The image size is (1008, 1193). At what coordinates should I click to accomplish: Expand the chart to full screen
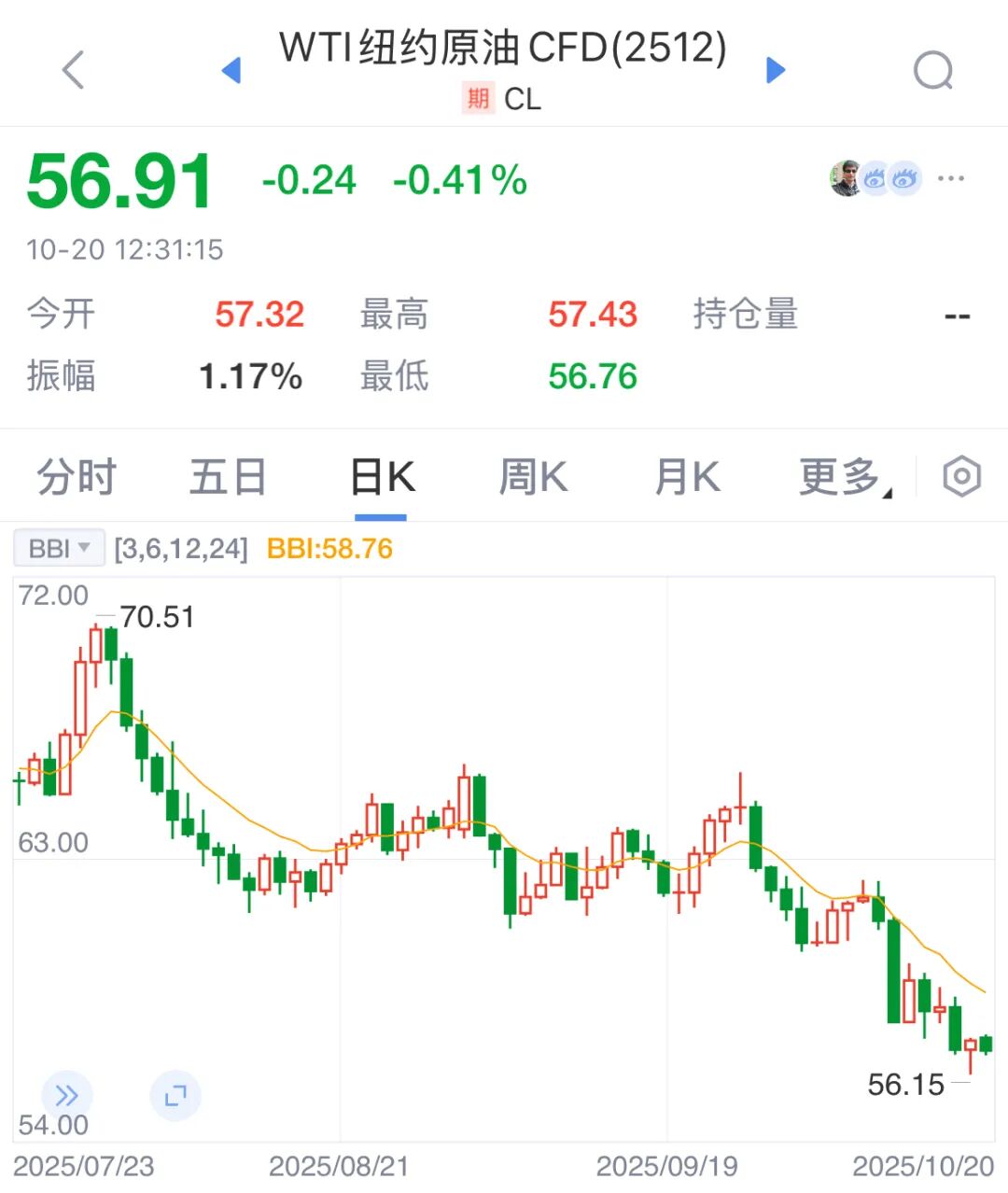tap(175, 1095)
